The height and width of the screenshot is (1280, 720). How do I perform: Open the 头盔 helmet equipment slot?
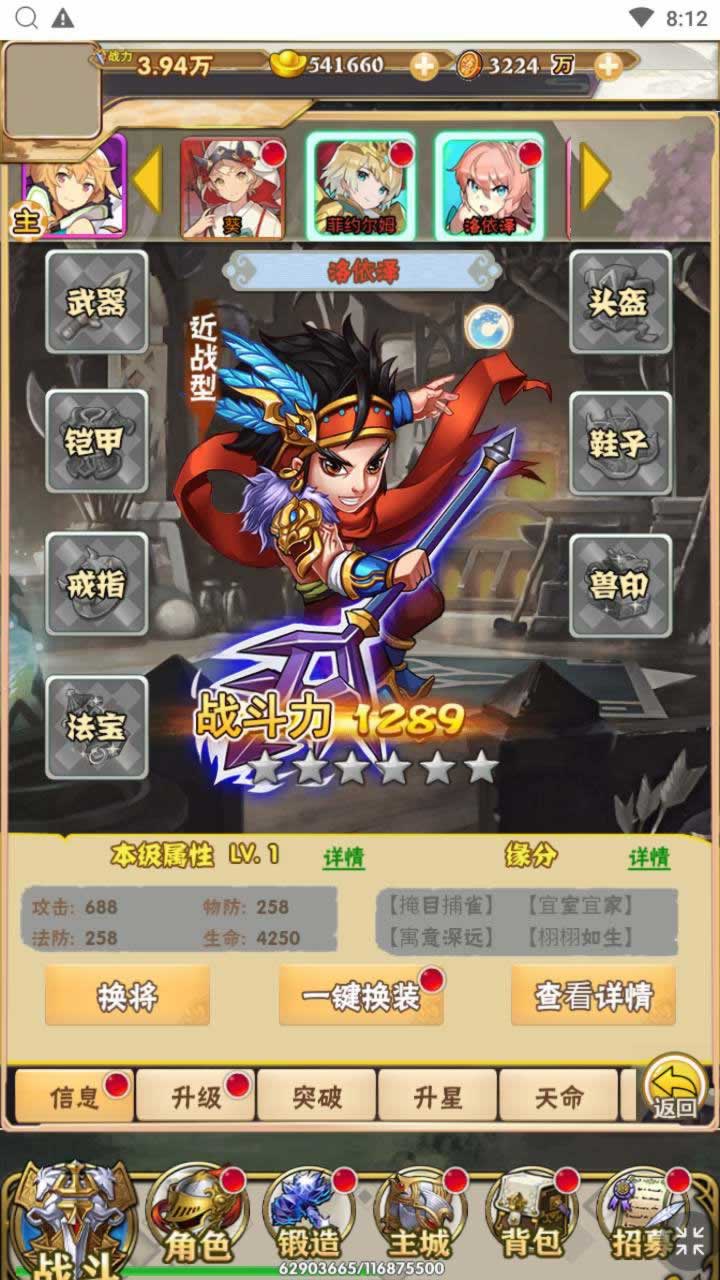click(620, 301)
